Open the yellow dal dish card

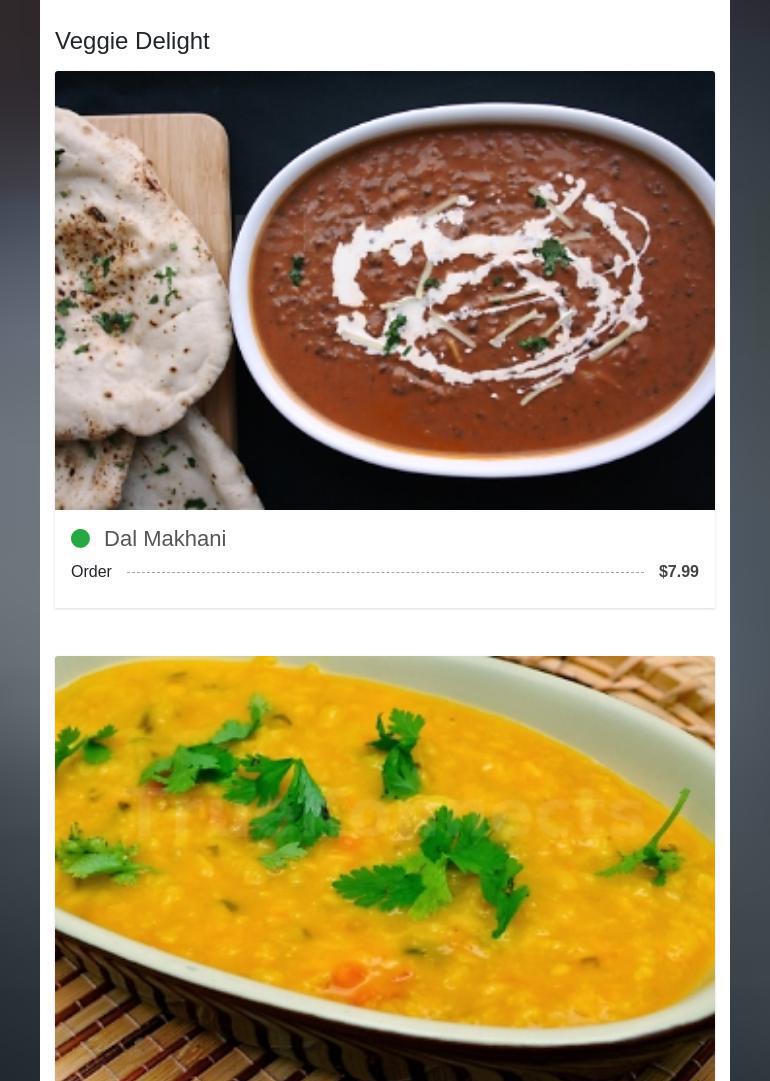[385, 868]
